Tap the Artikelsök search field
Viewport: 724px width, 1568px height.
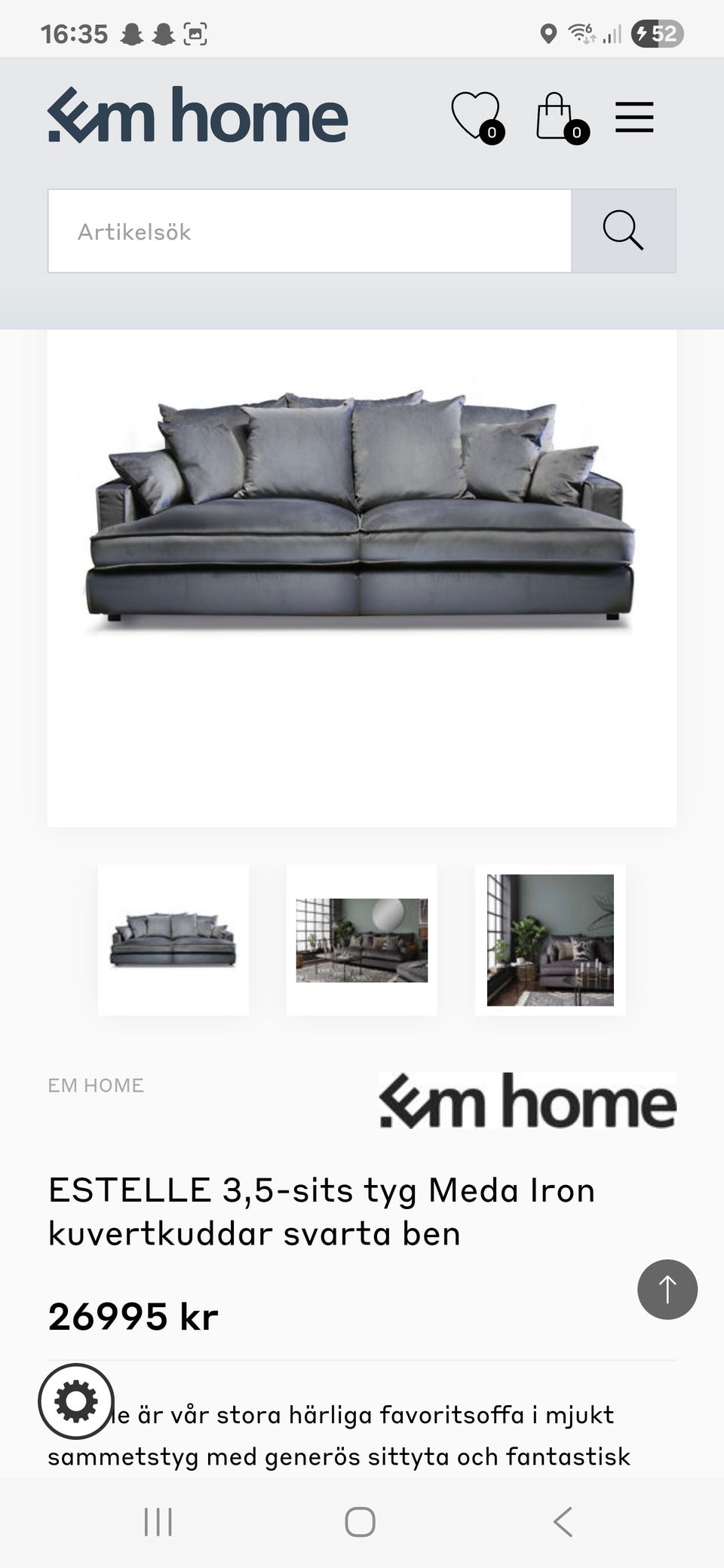pos(310,231)
